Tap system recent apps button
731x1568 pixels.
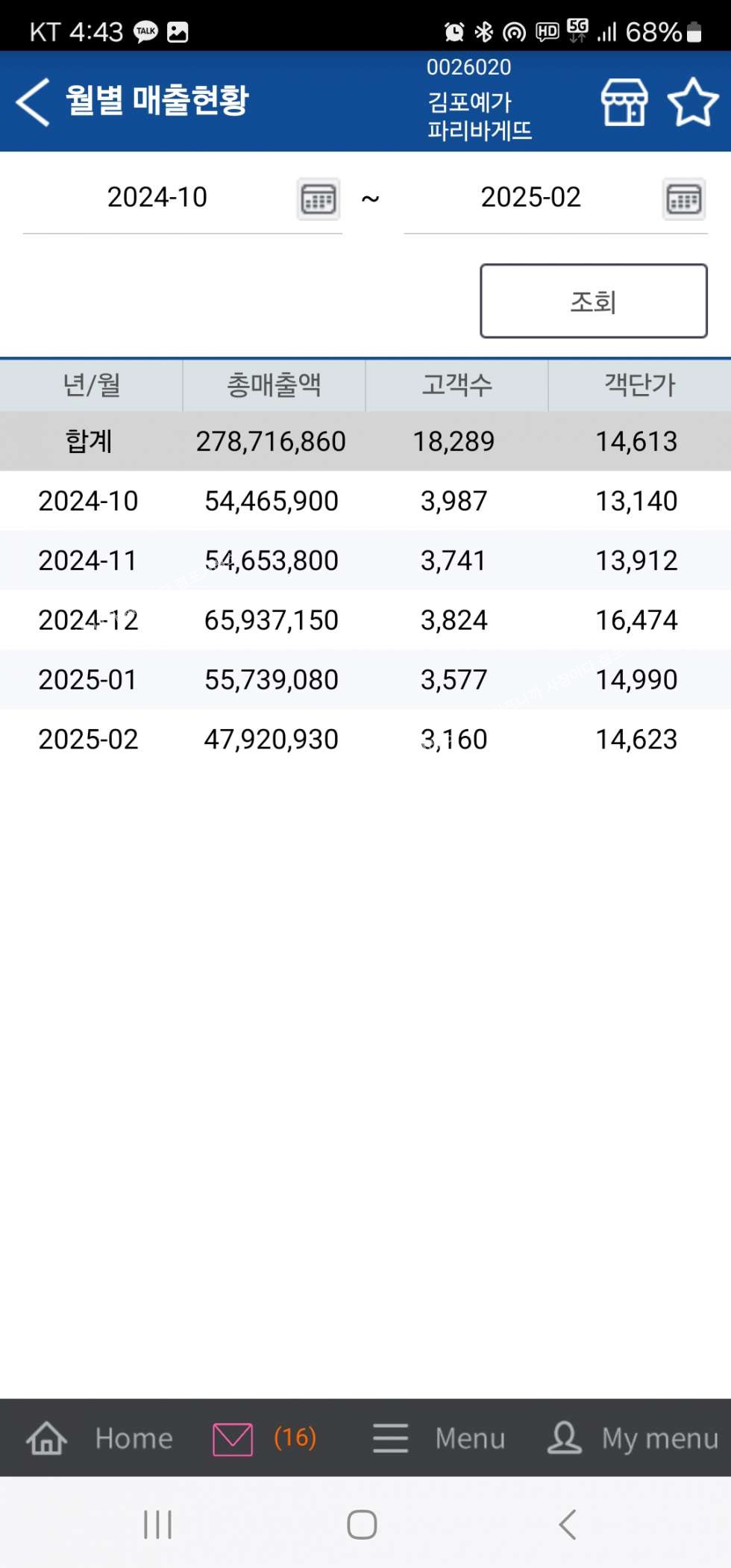click(157, 1524)
